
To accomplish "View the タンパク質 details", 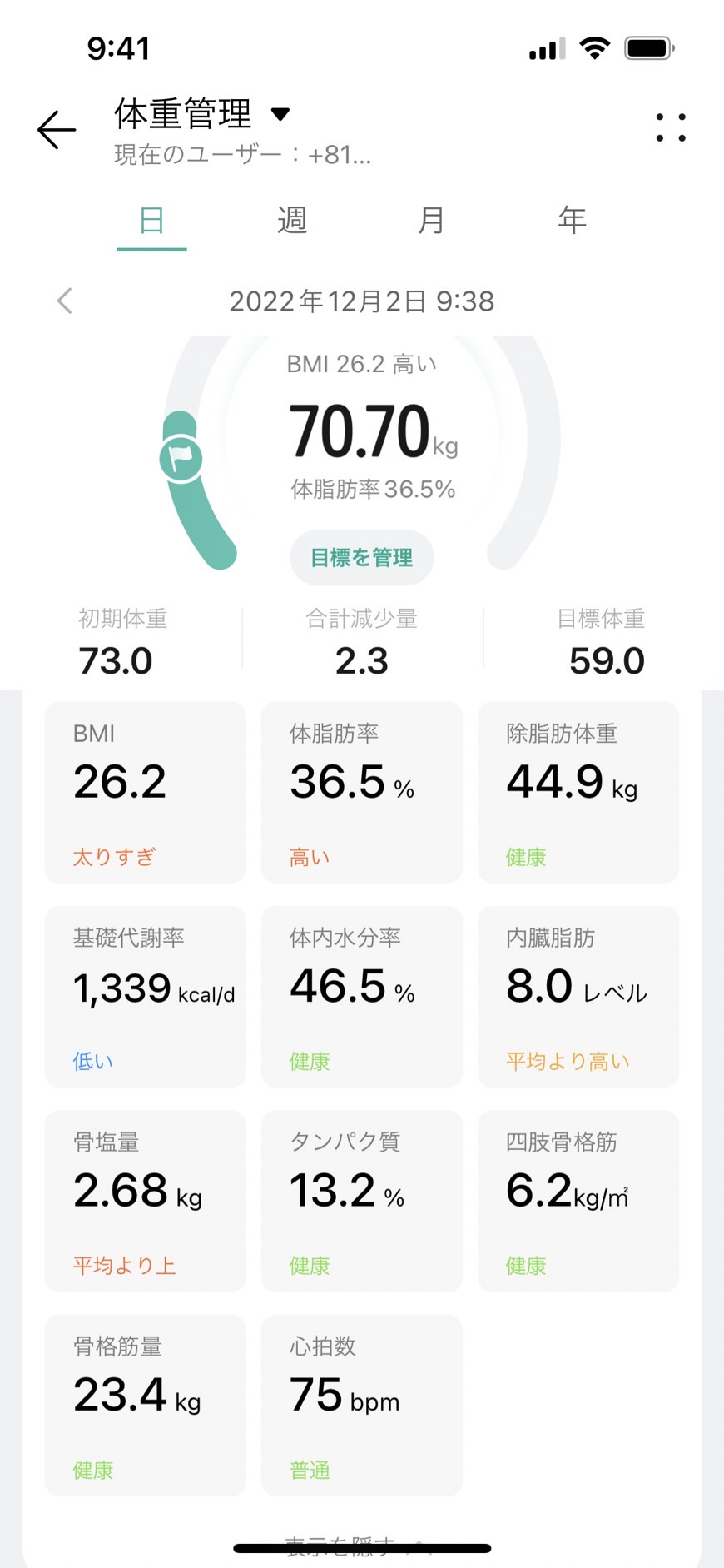I will click(x=362, y=1201).
